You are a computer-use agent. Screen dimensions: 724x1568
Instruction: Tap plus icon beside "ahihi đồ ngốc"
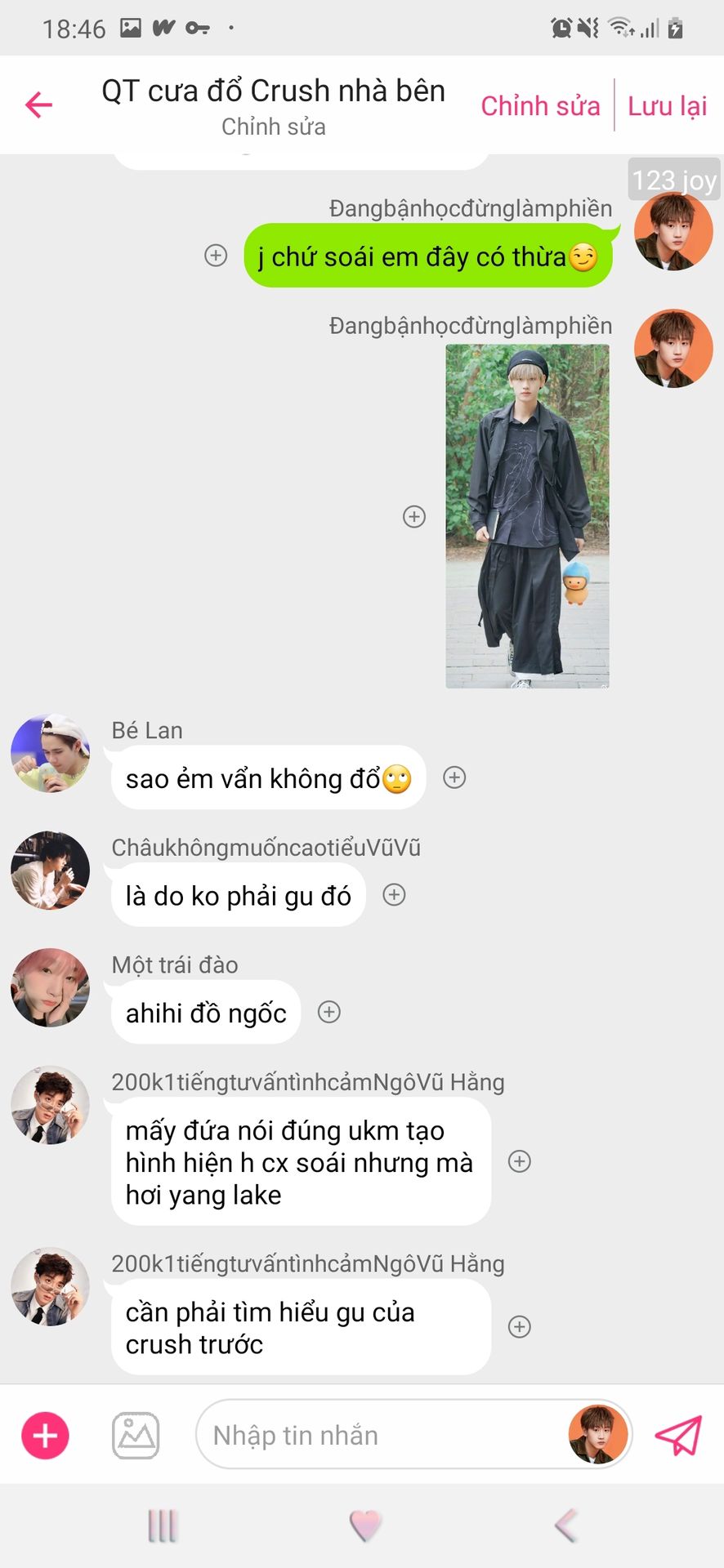click(x=328, y=1012)
